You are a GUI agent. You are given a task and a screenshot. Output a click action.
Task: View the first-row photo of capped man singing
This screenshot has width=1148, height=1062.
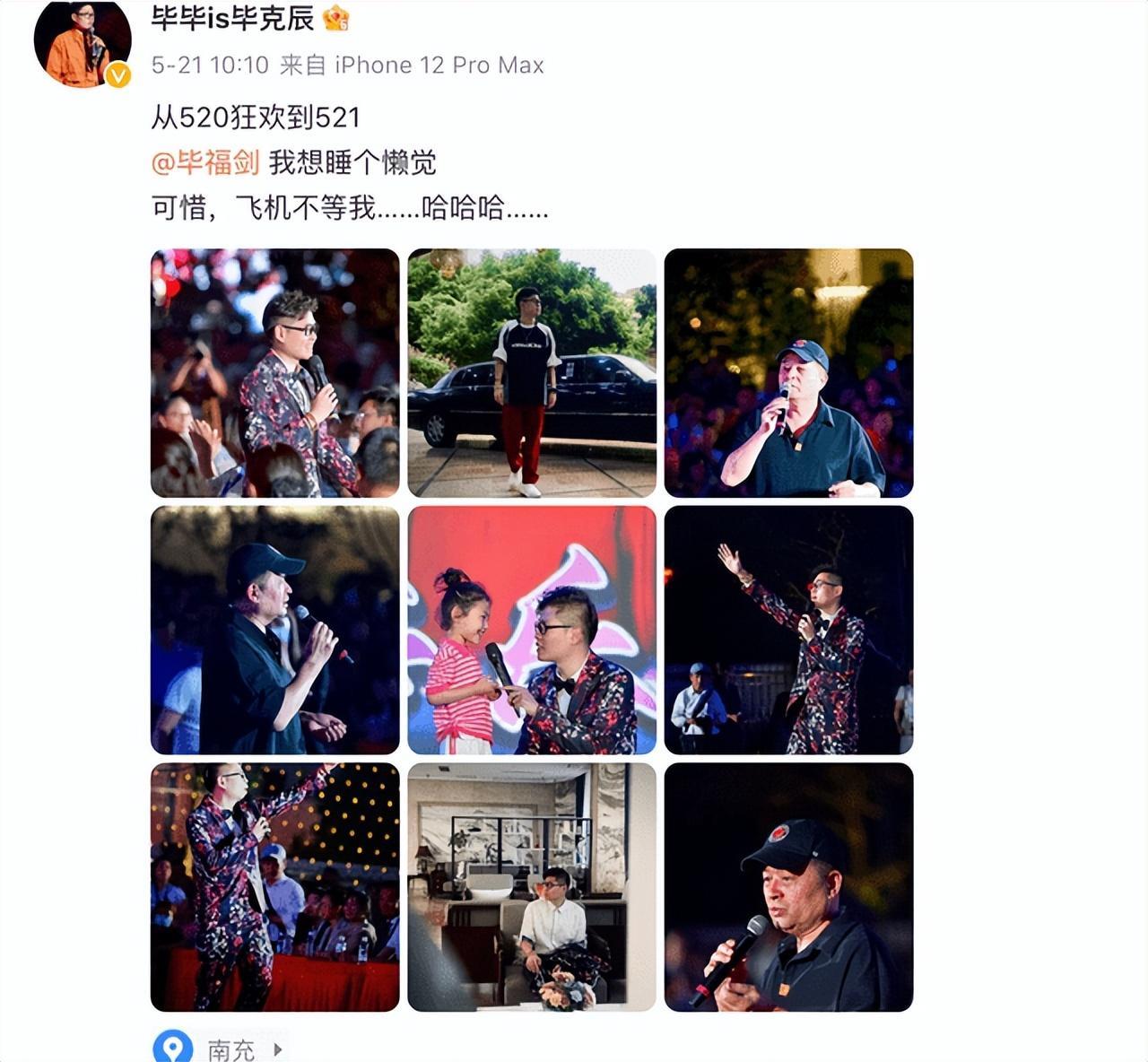[x=788, y=372]
